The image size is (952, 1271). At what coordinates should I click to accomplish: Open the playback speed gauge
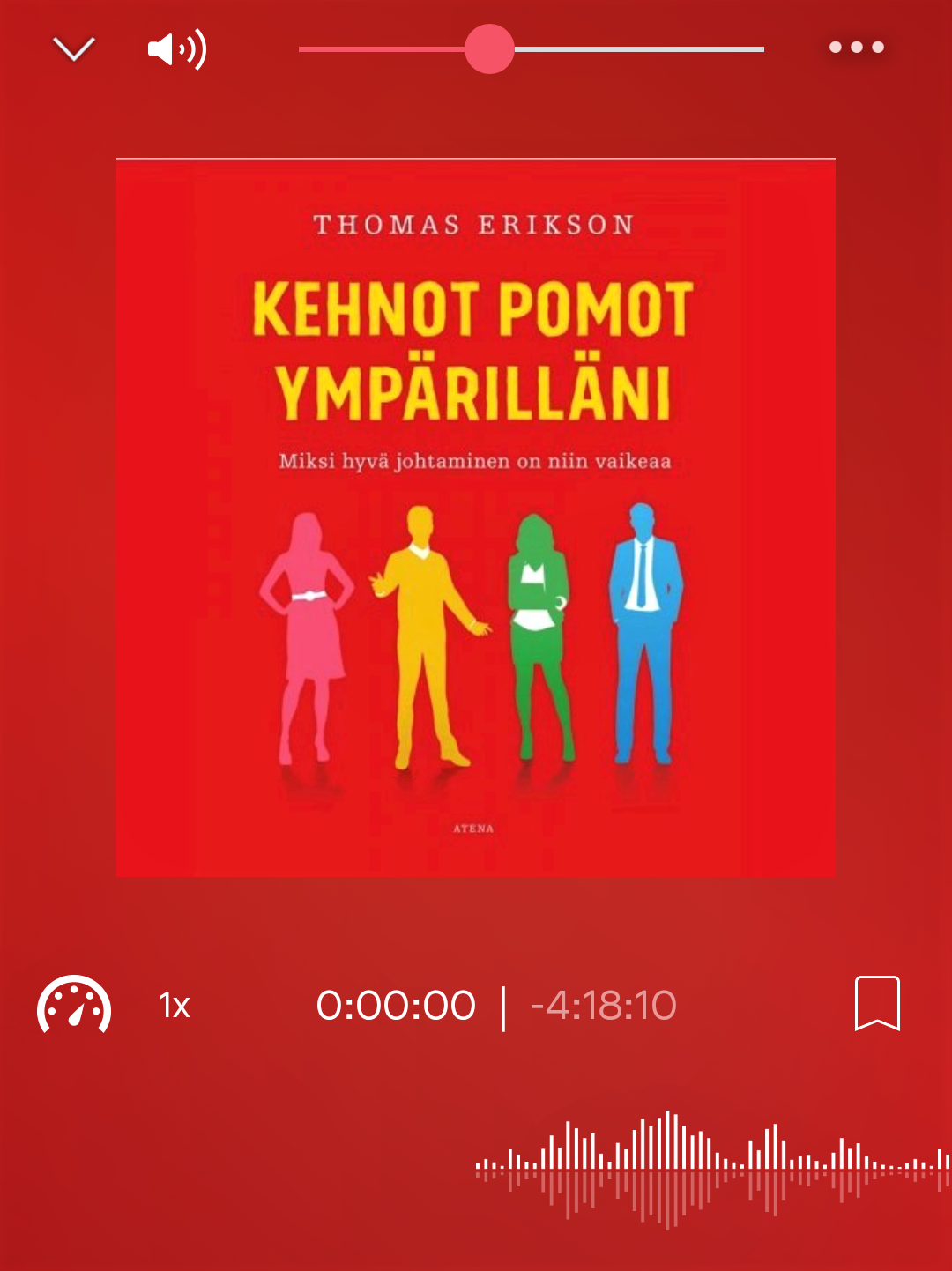tap(74, 1005)
